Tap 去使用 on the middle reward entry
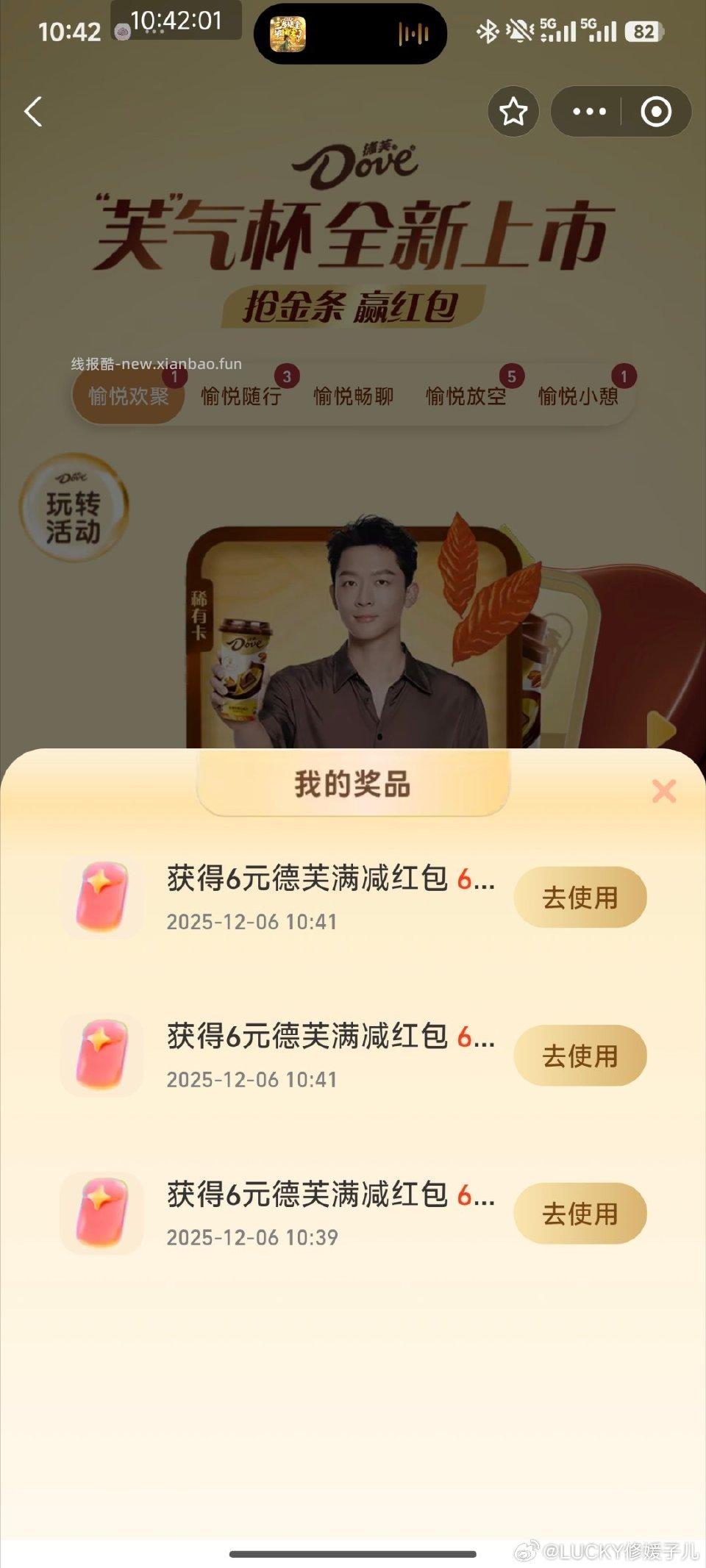This screenshot has width=706, height=1568. (580, 1055)
